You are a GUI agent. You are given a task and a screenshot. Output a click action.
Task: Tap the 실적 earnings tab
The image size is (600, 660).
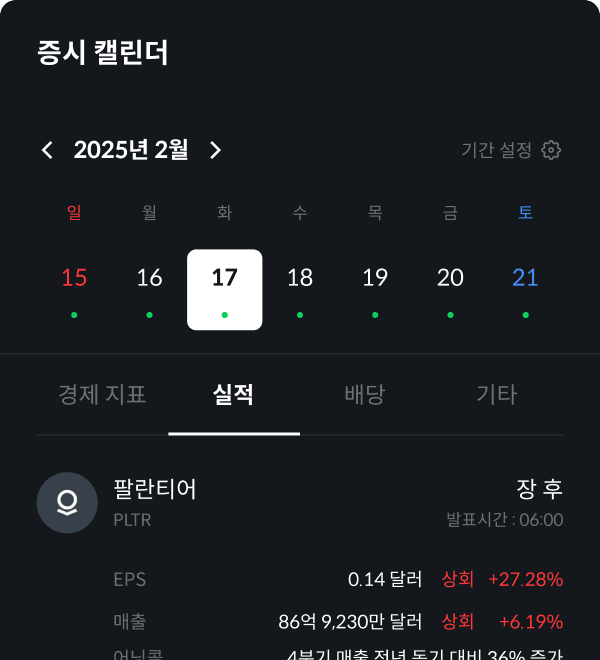click(233, 395)
